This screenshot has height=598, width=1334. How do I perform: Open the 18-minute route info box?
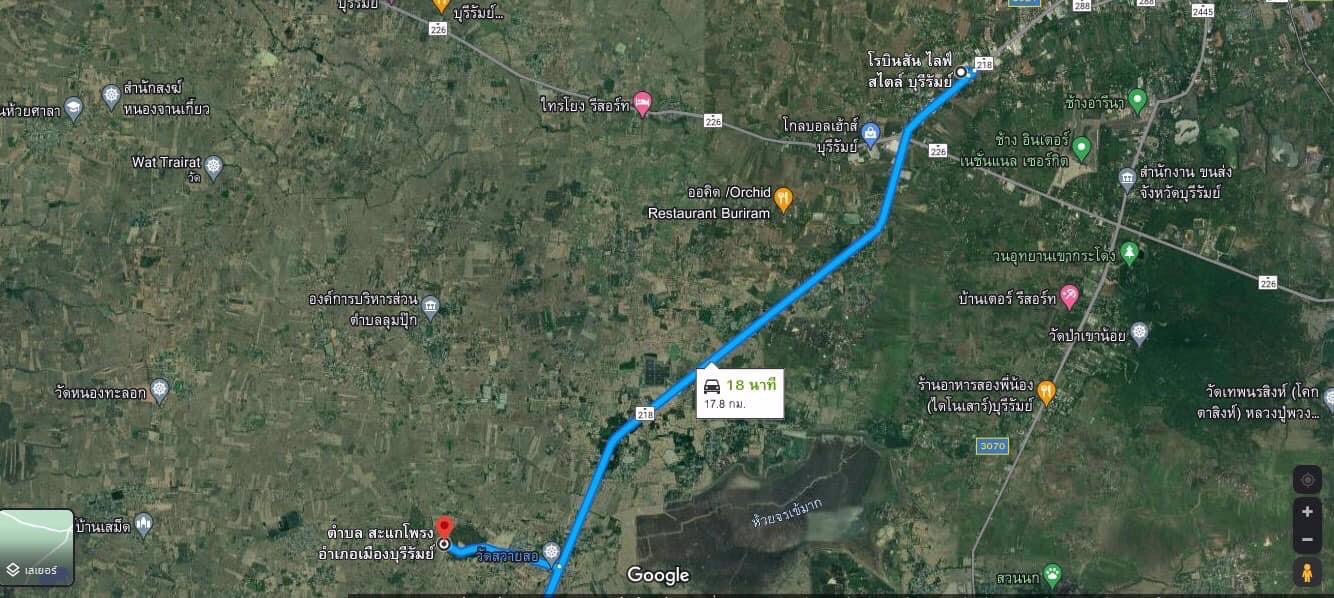pos(739,393)
